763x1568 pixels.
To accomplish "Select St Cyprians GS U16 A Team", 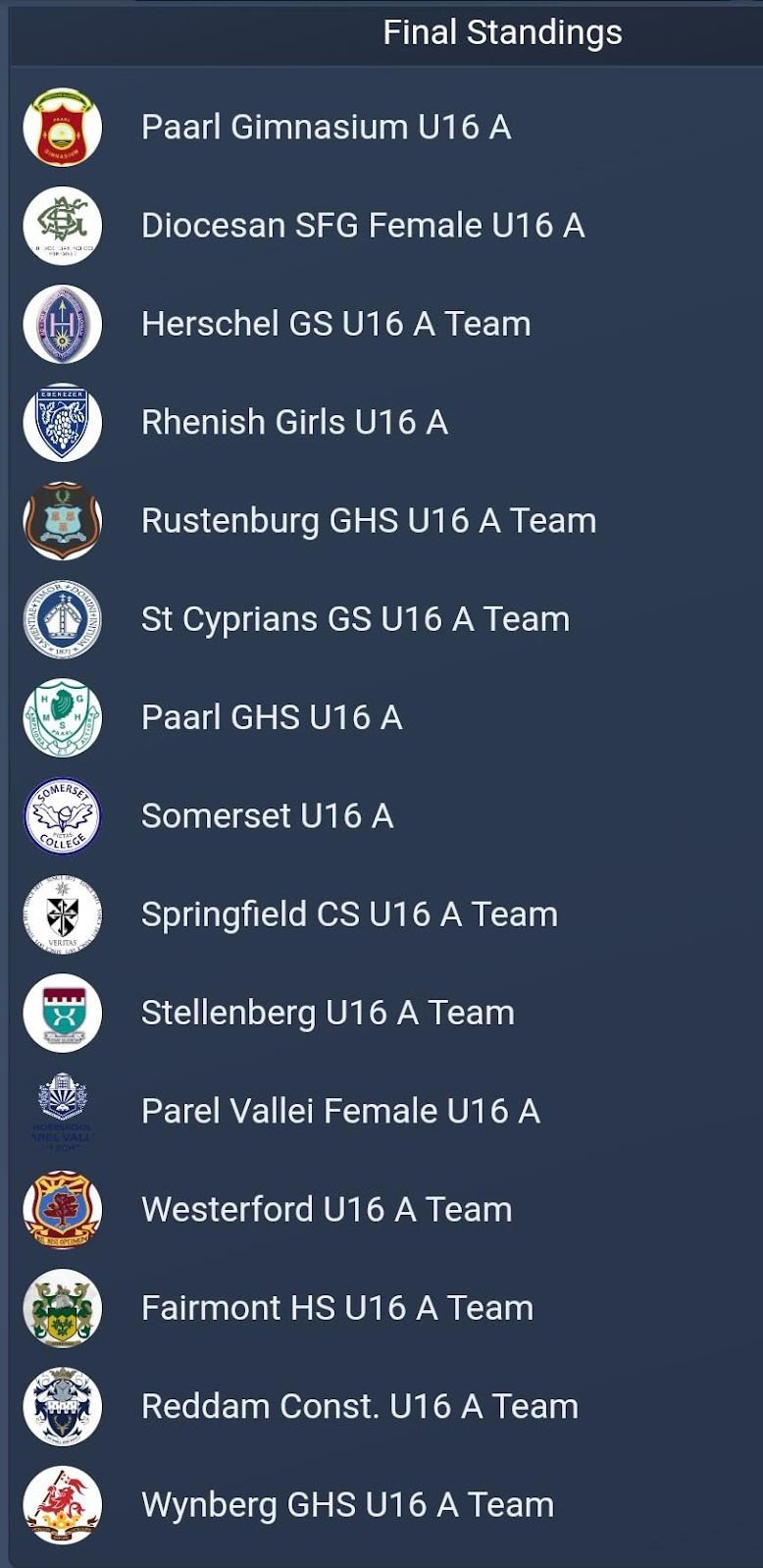I will 355,619.
